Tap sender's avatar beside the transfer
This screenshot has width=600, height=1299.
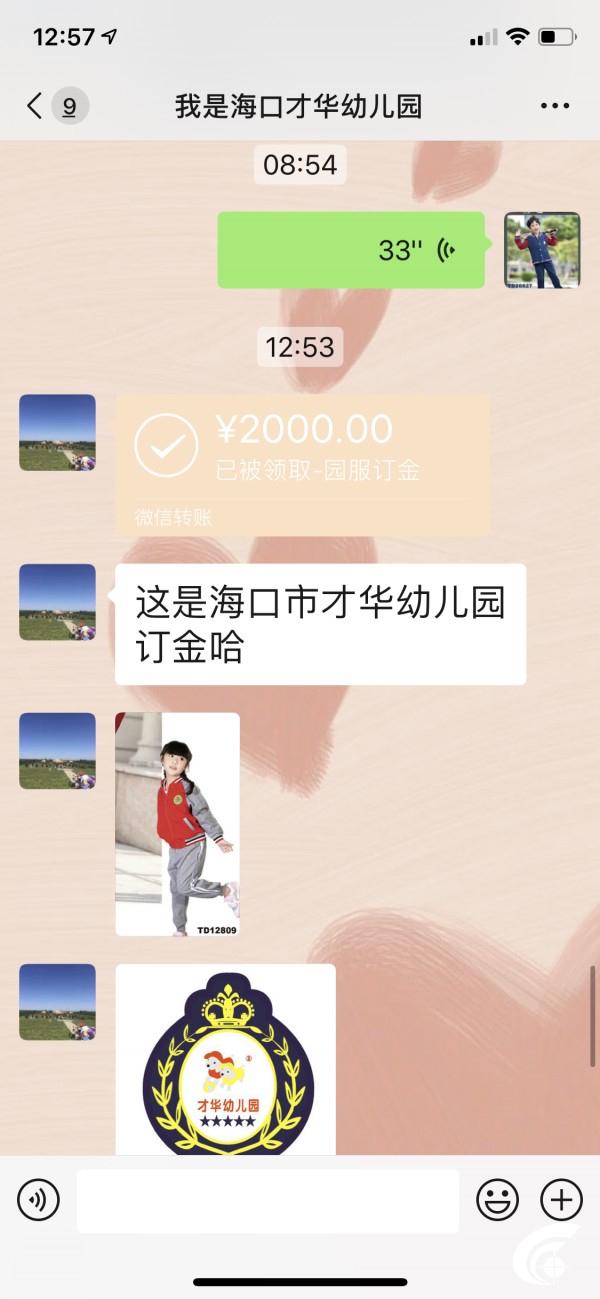[x=58, y=432]
